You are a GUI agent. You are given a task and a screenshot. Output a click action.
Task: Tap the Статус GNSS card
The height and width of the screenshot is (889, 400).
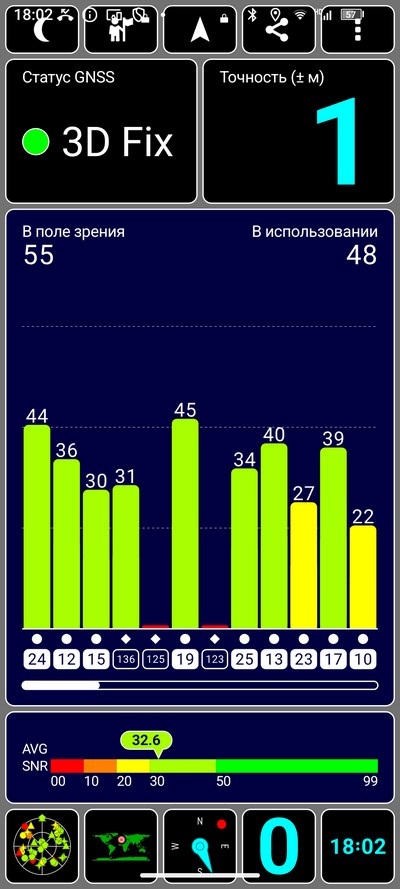tap(101, 131)
